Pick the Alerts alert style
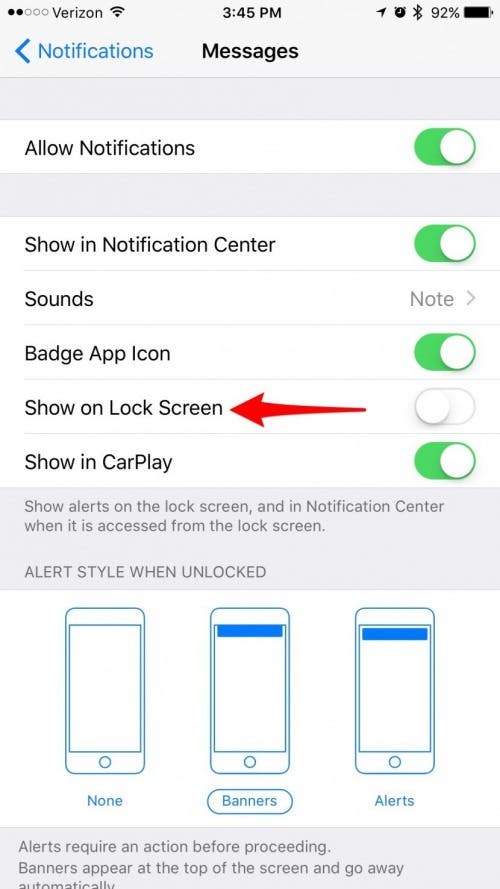 (395, 708)
